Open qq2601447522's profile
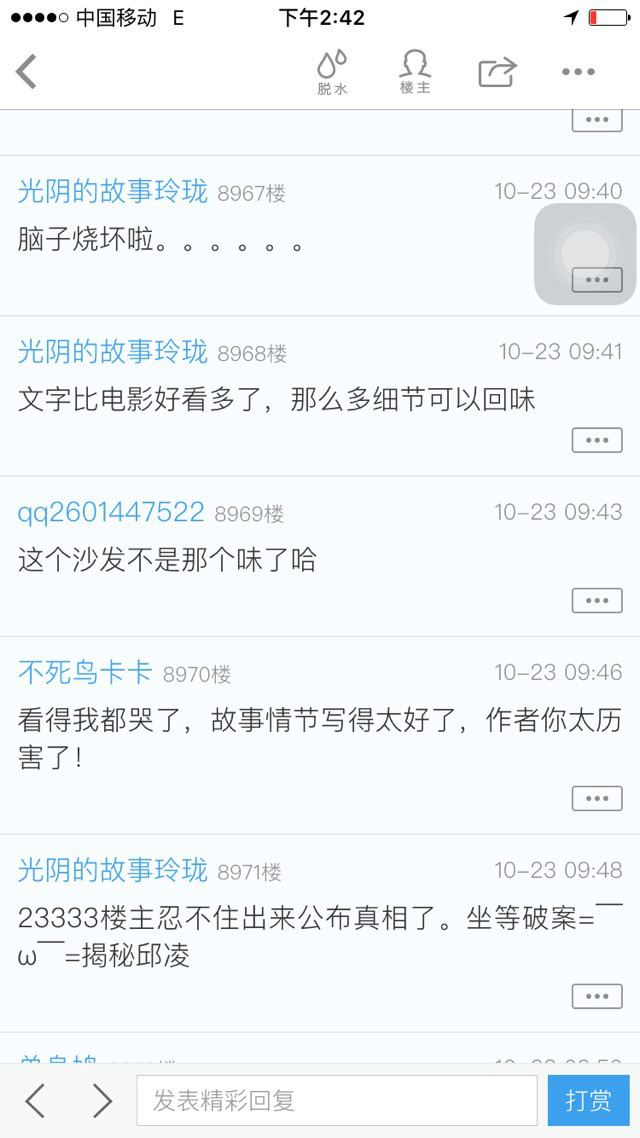 pyautogui.click(x=111, y=512)
